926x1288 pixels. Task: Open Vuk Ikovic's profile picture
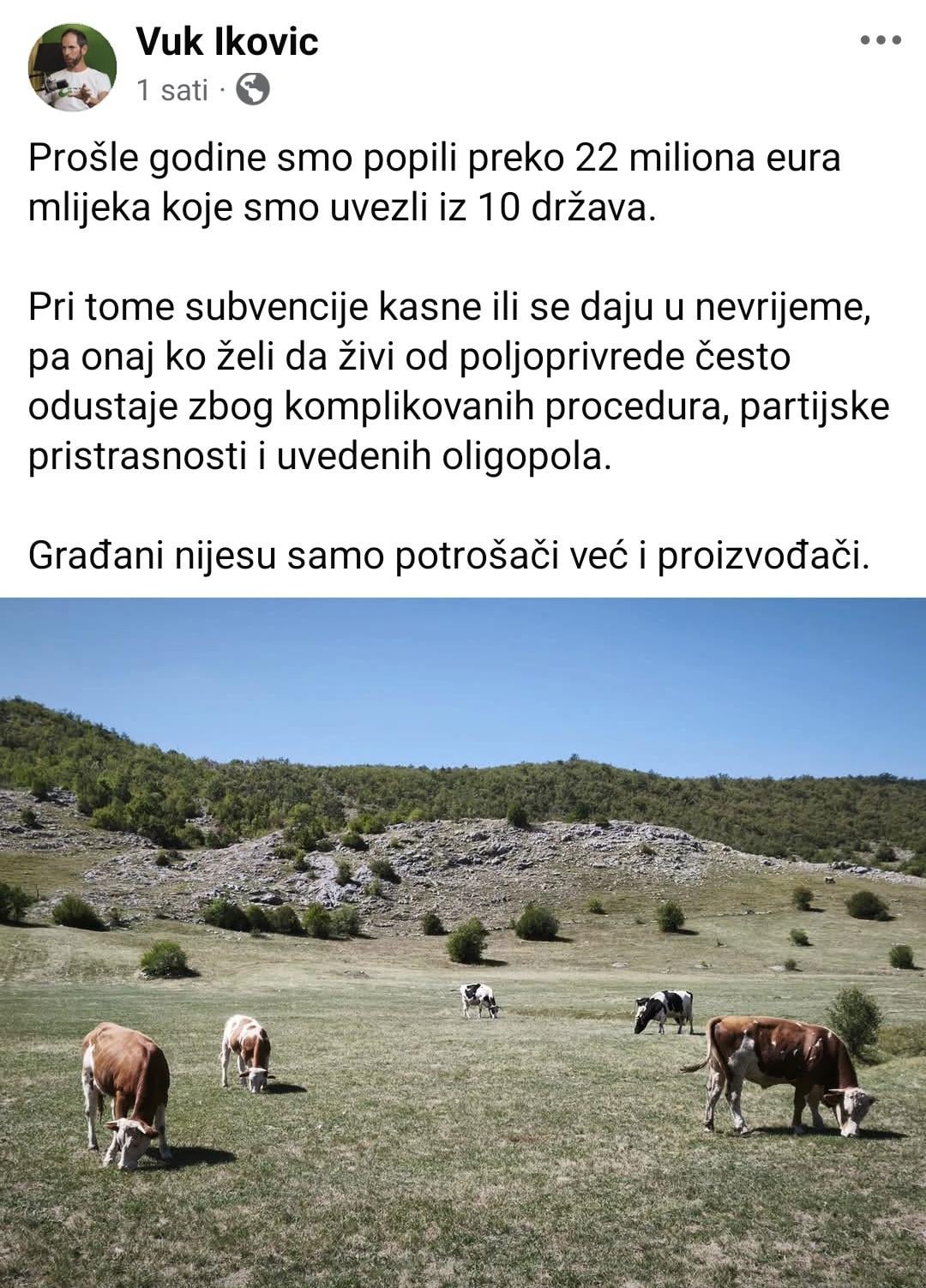coord(72,66)
